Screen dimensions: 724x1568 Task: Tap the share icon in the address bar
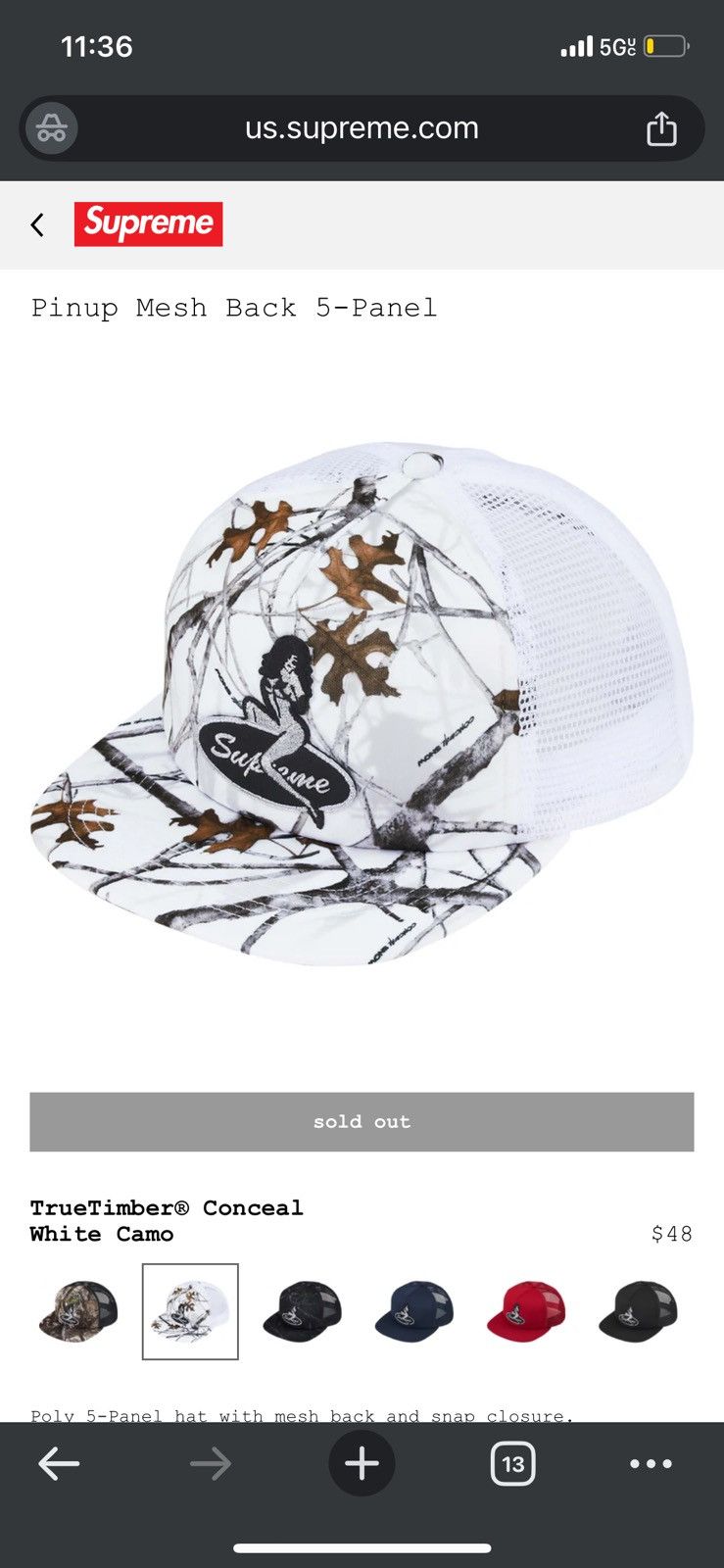pos(663,127)
